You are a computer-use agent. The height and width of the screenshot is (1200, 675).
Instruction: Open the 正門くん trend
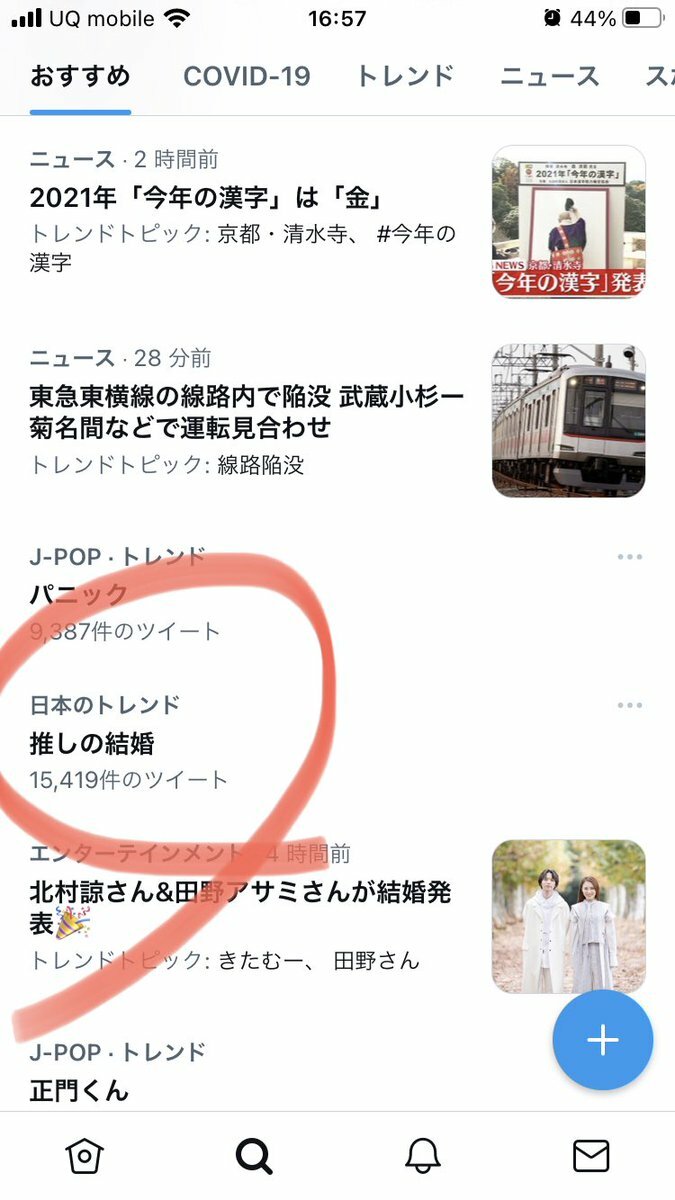click(x=80, y=1089)
